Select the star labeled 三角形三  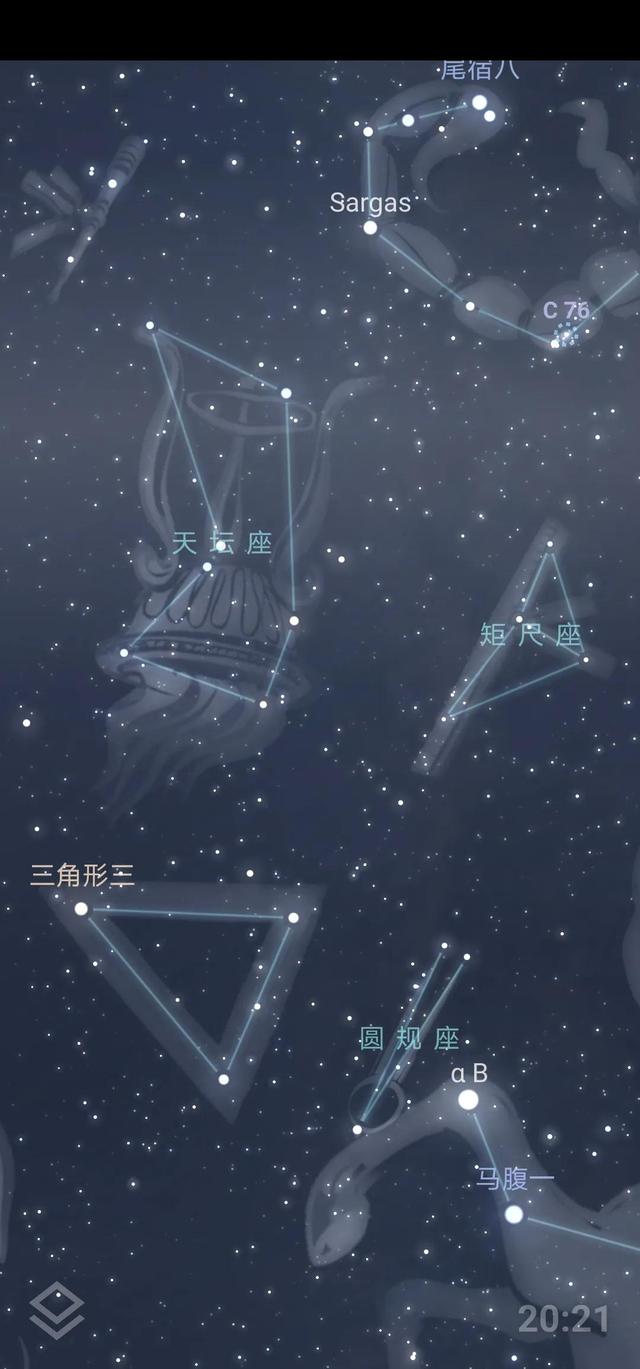(82, 908)
